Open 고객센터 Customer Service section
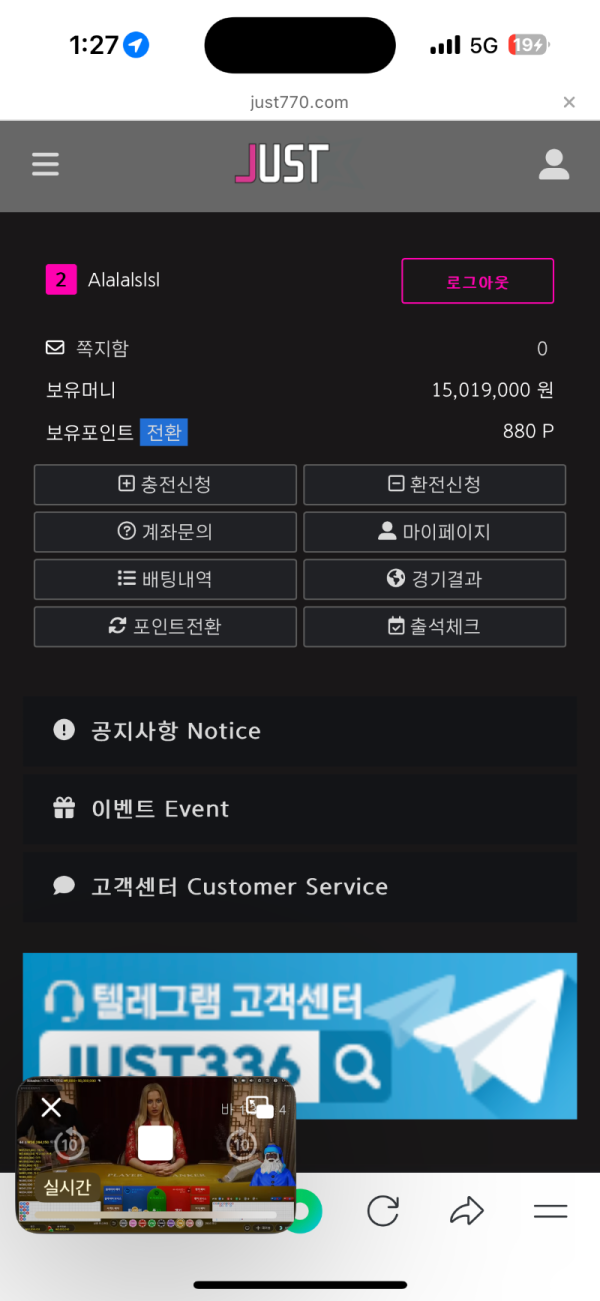The width and height of the screenshot is (600, 1301). click(300, 886)
